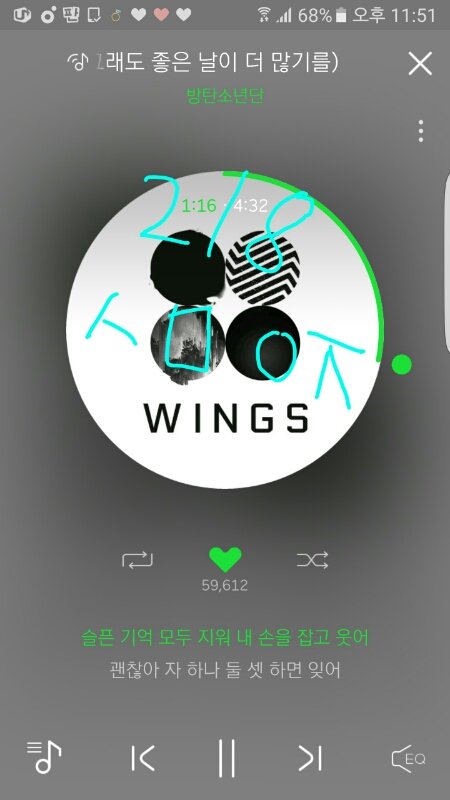This screenshot has width=450, height=800.
Task: Close the music player screen
Action: click(420, 64)
